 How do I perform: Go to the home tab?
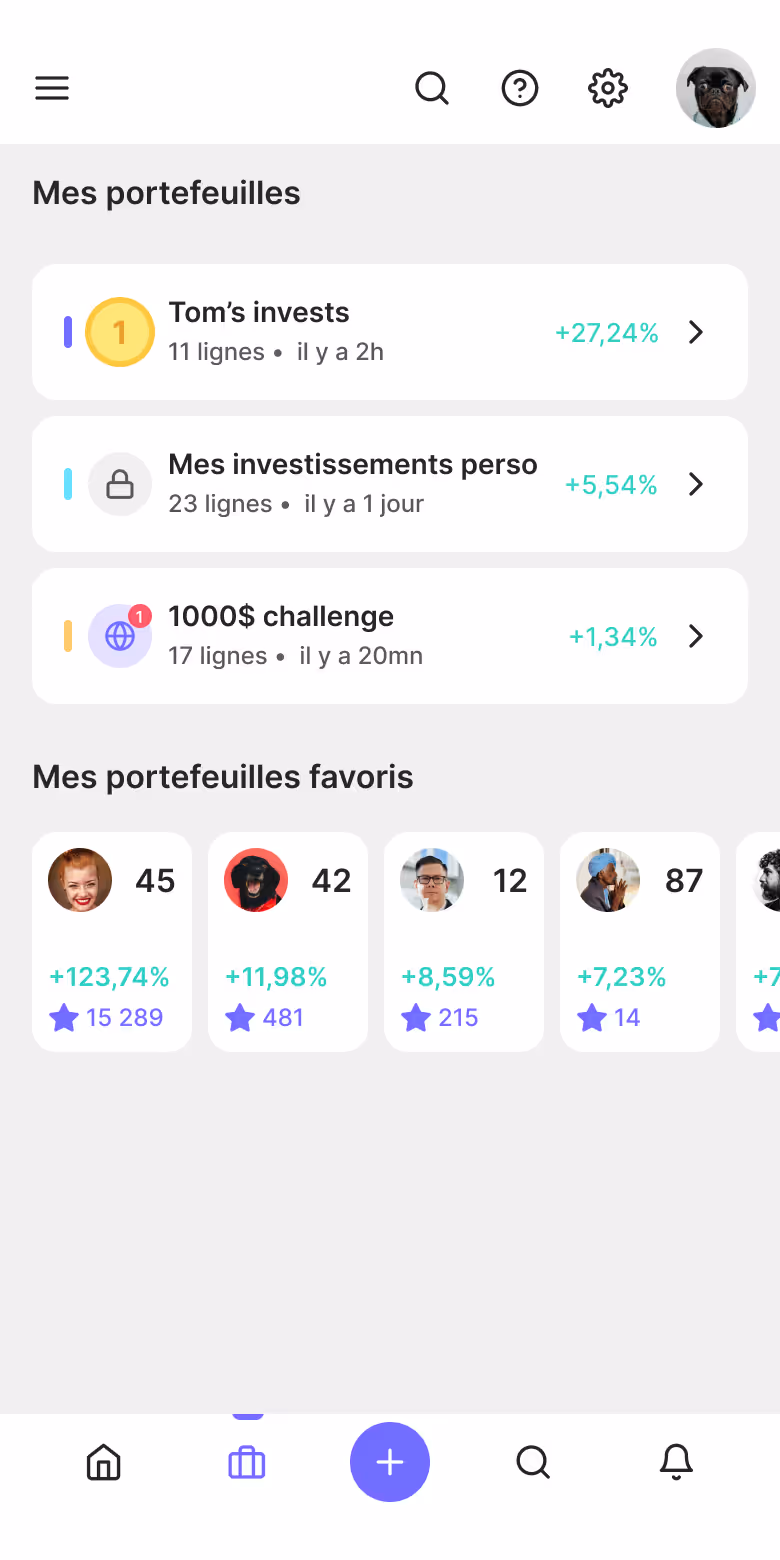tap(104, 1462)
